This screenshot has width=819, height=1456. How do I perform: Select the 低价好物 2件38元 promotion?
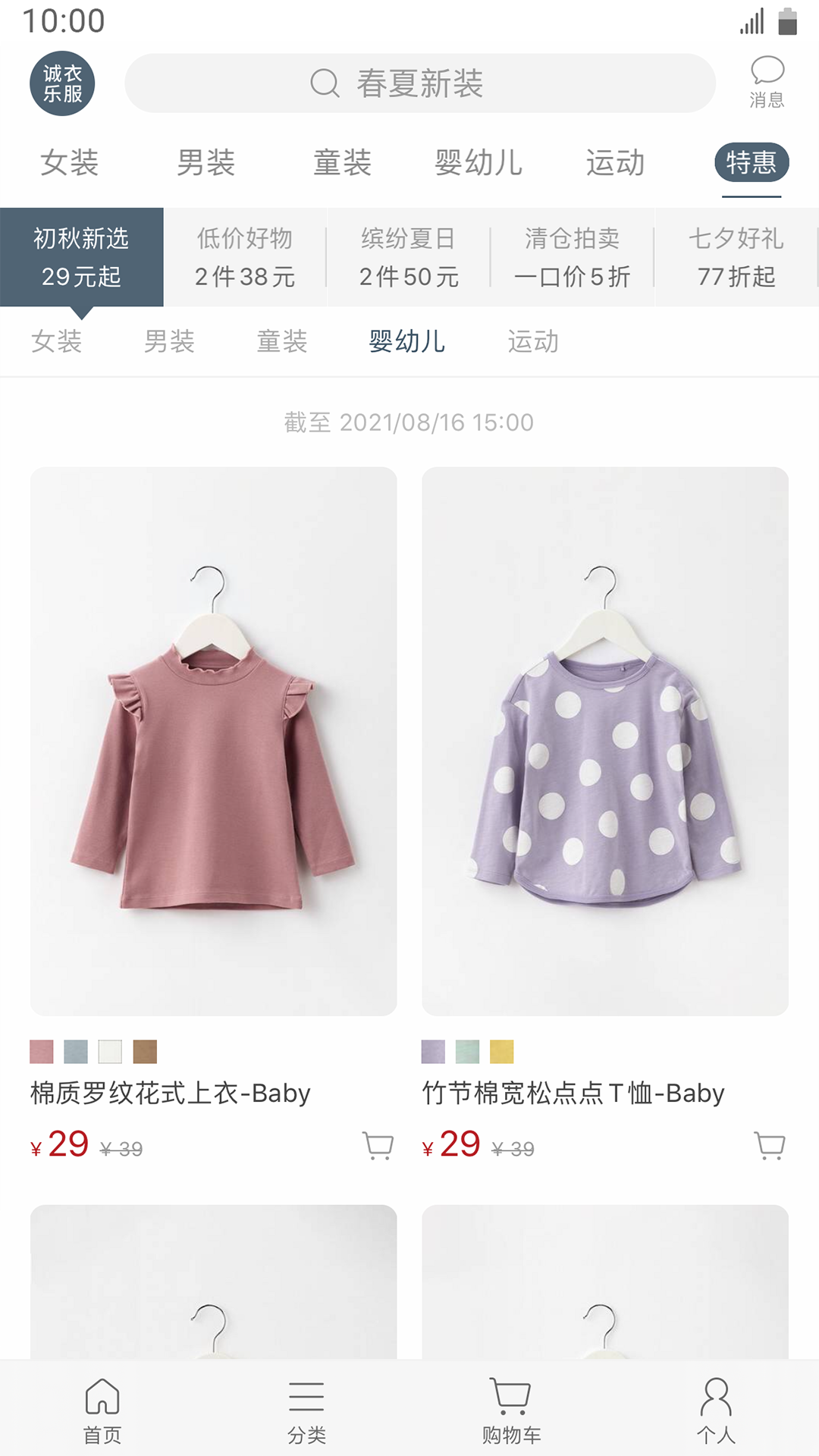[x=245, y=256]
